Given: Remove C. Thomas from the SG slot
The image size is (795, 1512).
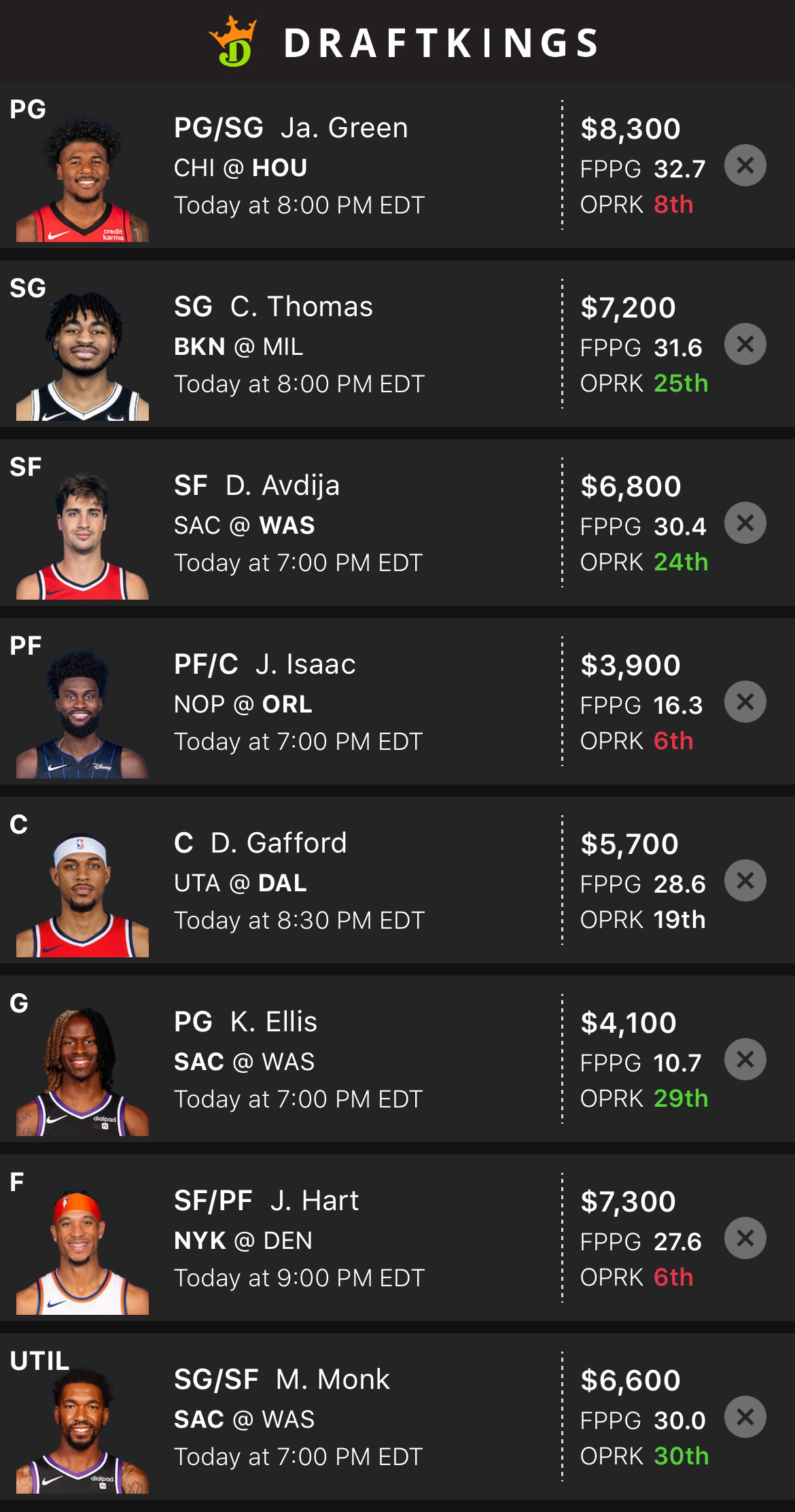Looking at the screenshot, I should point(745,344).
